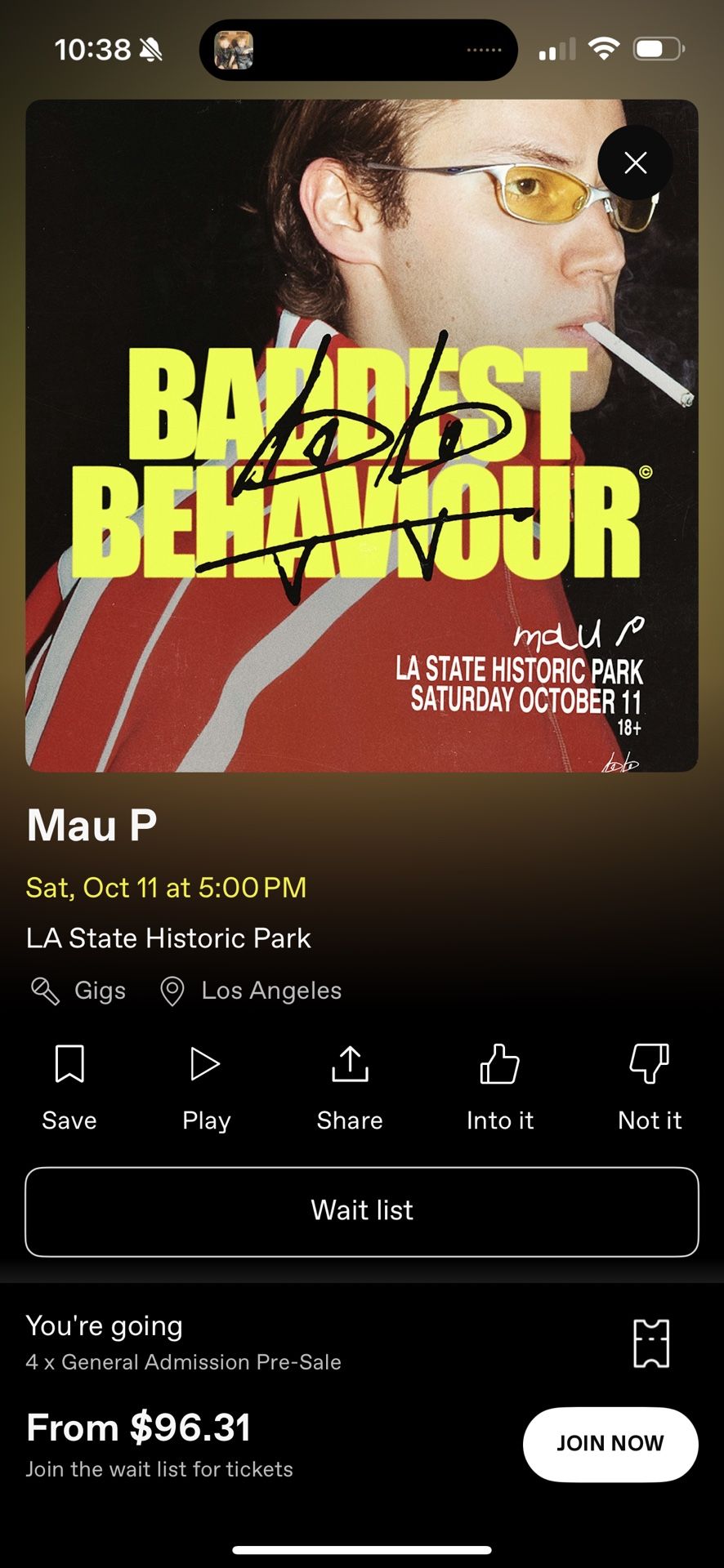Tap JOIN NOW for tickets
This screenshot has height=1568, width=724.
click(x=610, y=1444)
